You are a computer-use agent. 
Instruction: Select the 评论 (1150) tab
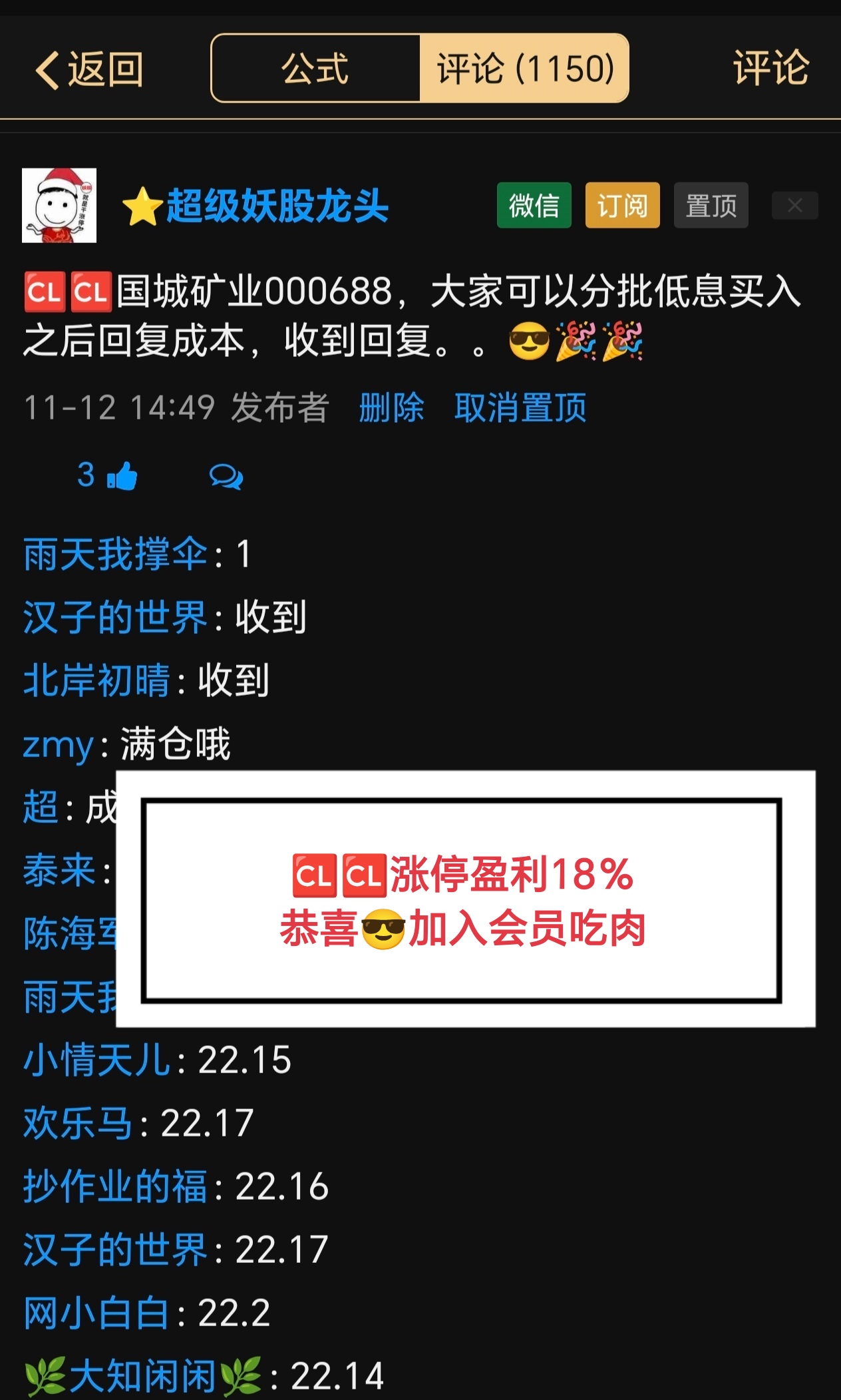point(524,69)
